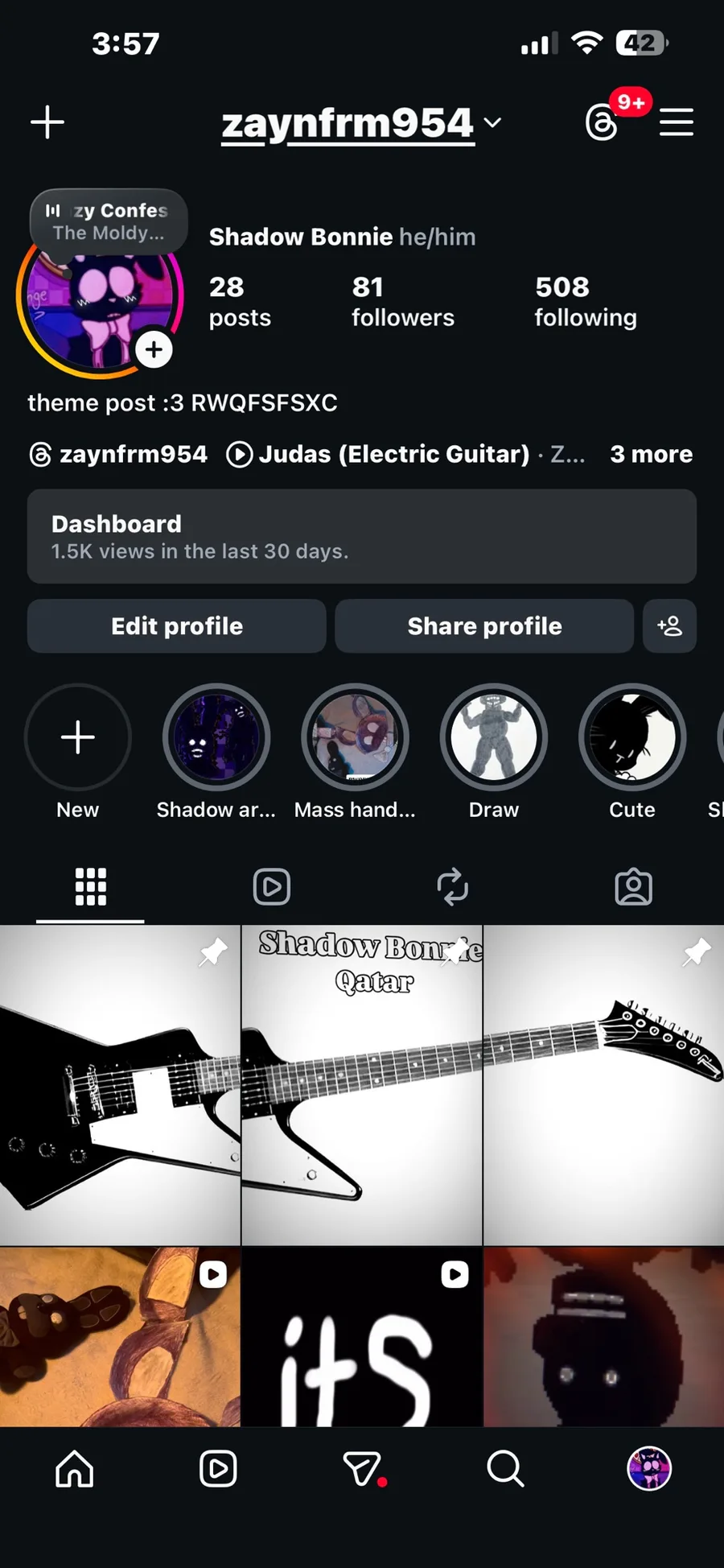Screen dimensions: 724x1568
Task: Open the create new post plus icon
Action: pos(47,122)
